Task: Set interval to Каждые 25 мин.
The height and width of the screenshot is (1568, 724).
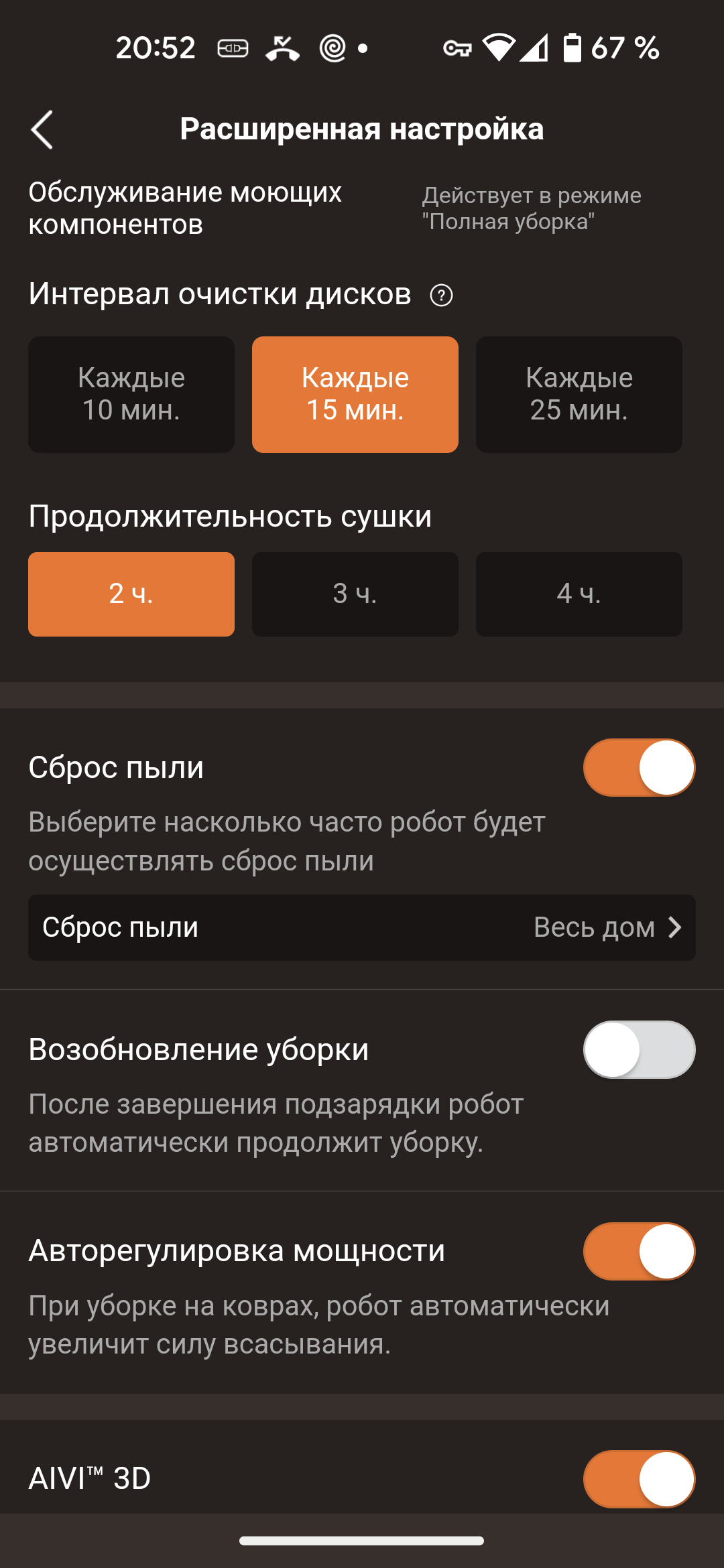Action: pyautogui.click(x=579, y=394)
